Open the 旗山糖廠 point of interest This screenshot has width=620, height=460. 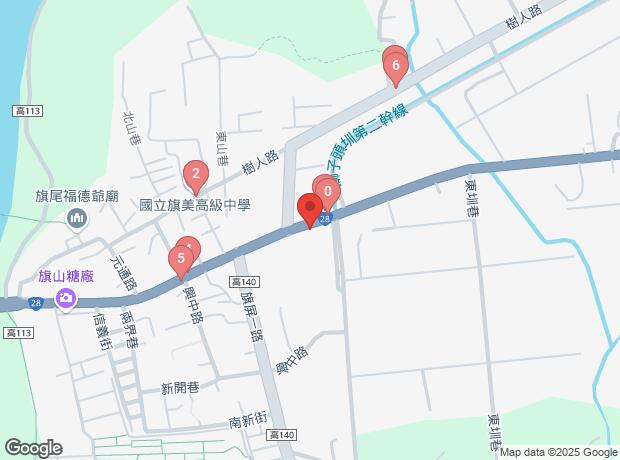pos(66,298)
